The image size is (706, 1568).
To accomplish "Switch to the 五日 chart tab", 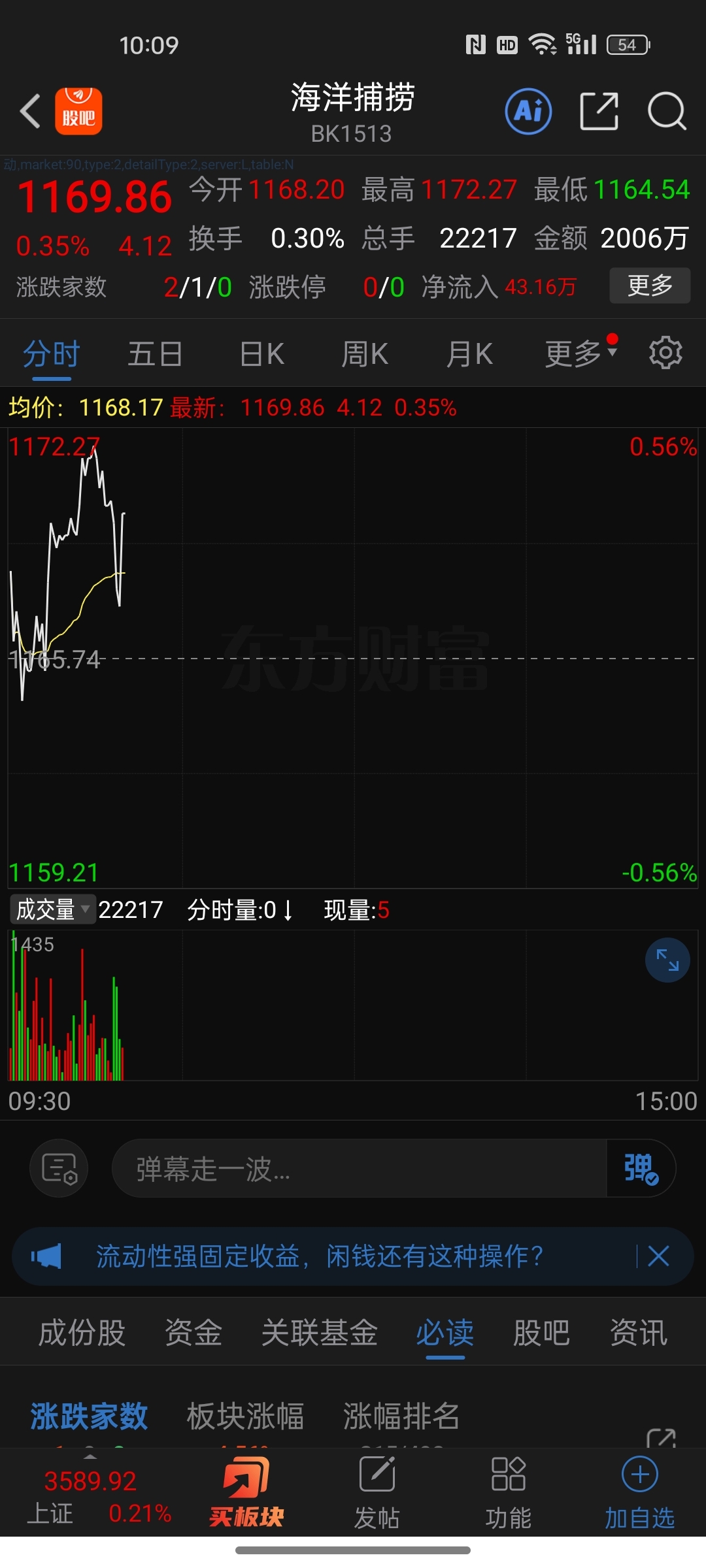I will coord(155,354).
